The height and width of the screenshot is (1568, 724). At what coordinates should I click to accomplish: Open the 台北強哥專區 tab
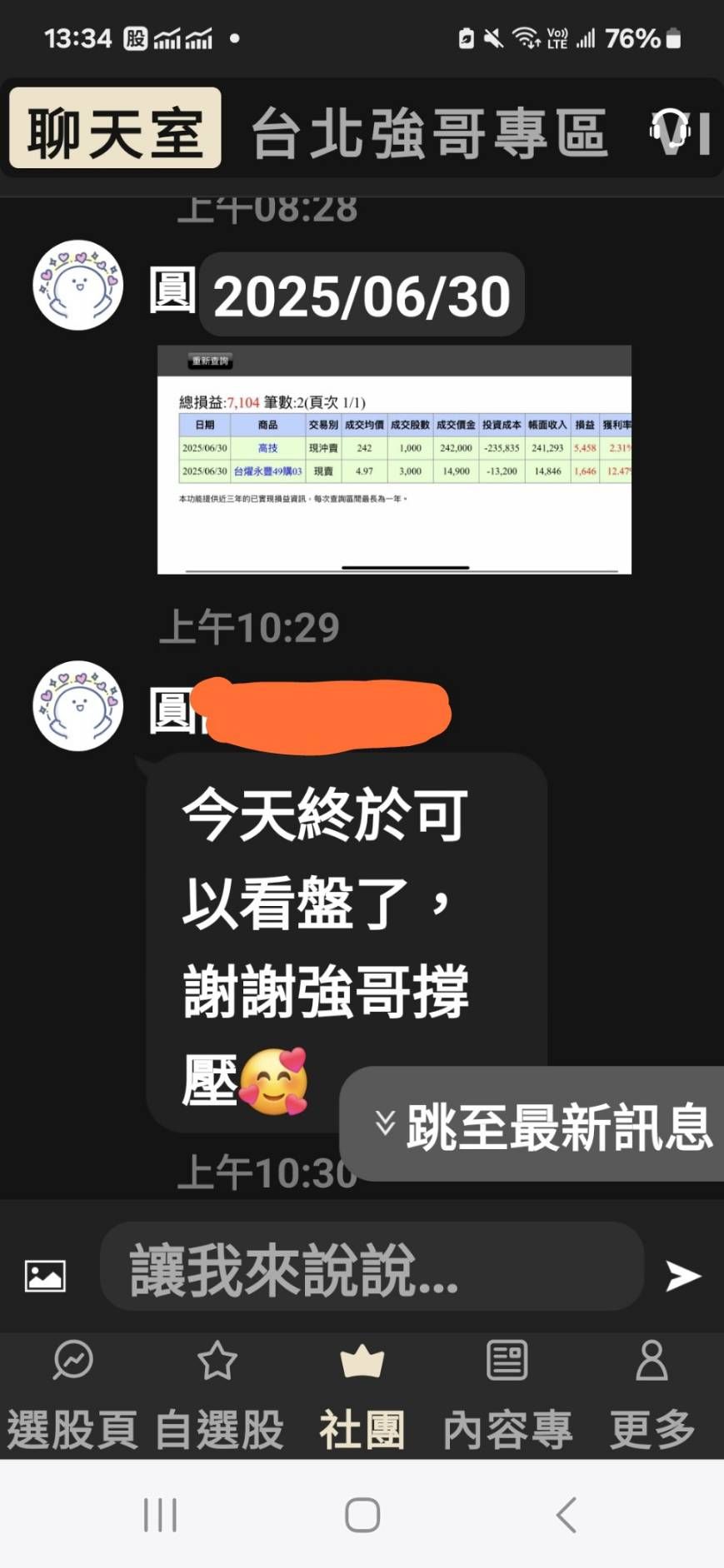(x=429, y=132)
